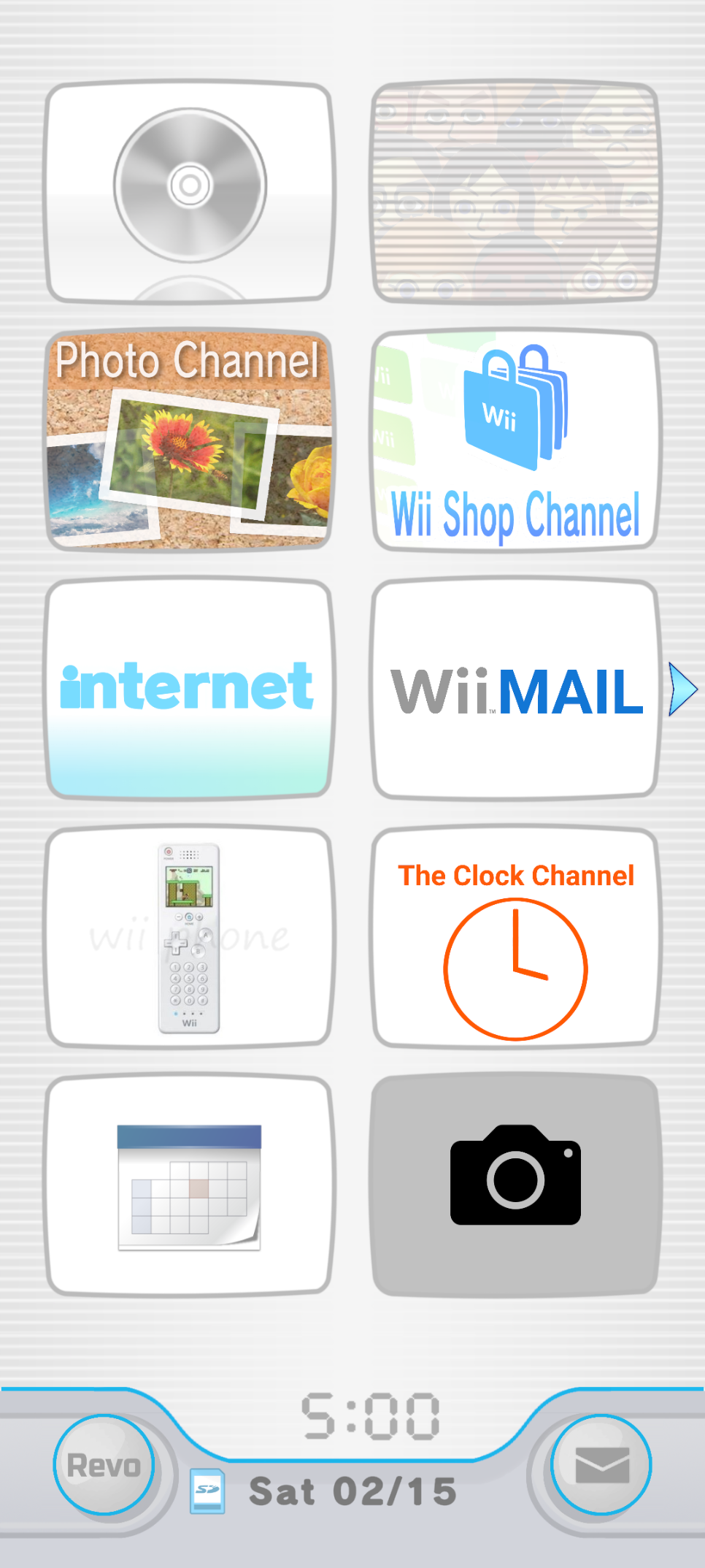705x1568 pixels.
Task: Open the Disc Channel tile
Action: tap(190, 191)
